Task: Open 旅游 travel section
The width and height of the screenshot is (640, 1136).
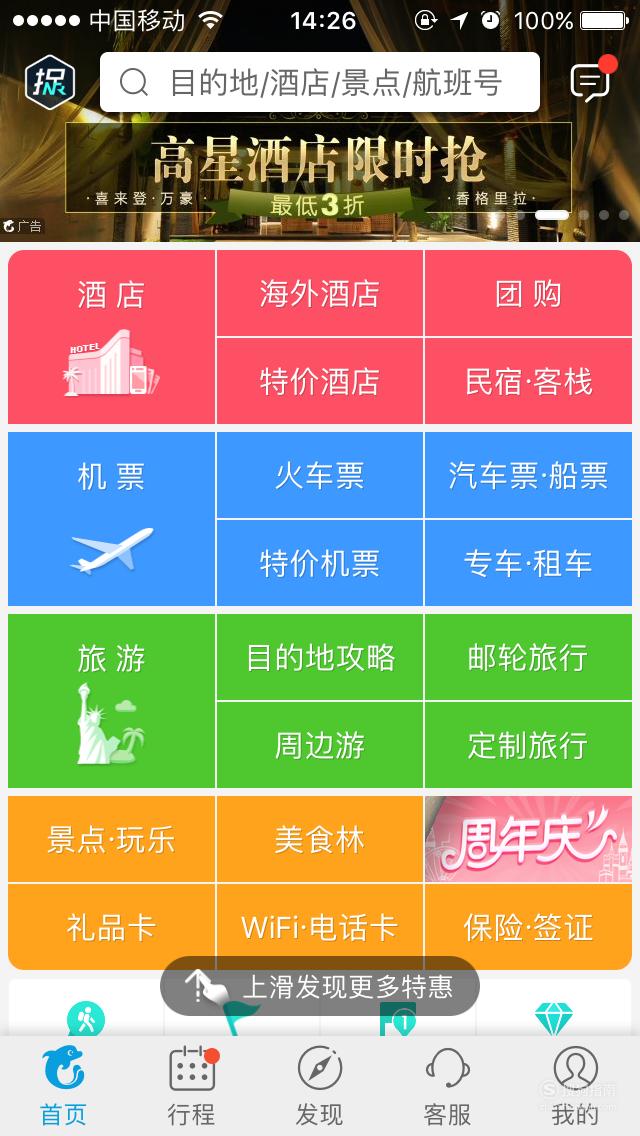Action: coord(112,701)
